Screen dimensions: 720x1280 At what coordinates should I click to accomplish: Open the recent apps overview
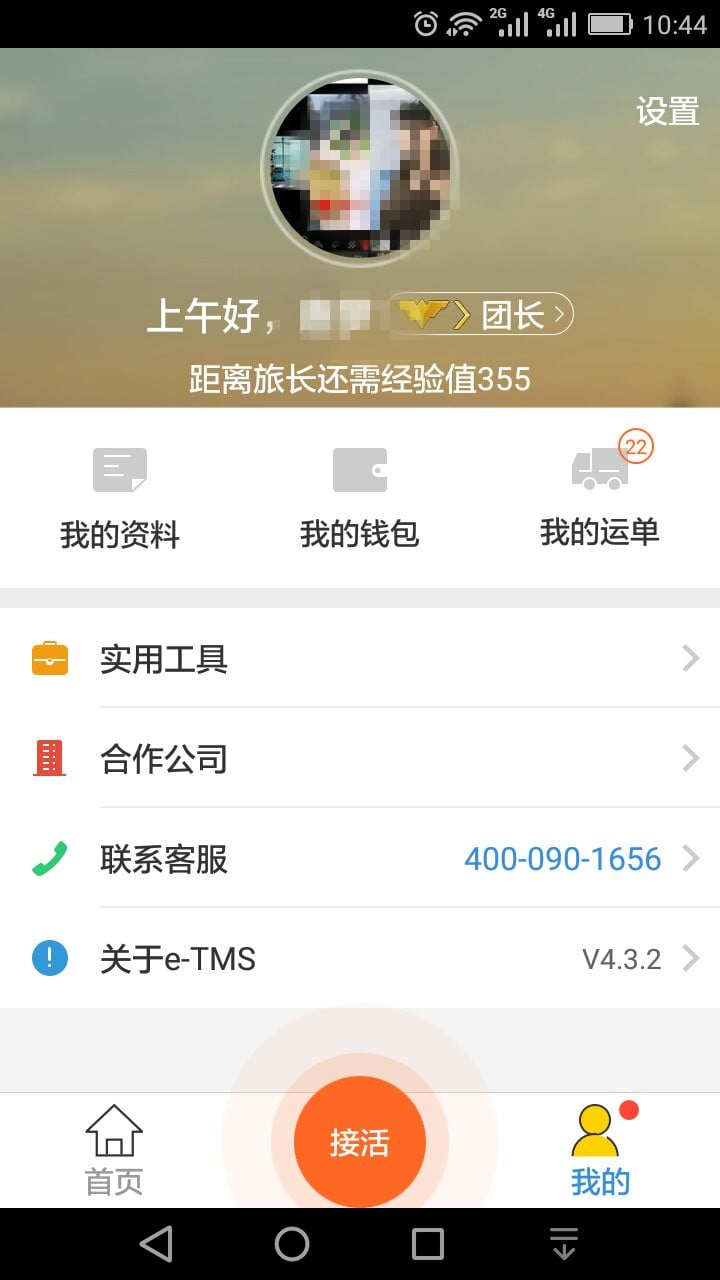coord(428,1244)
